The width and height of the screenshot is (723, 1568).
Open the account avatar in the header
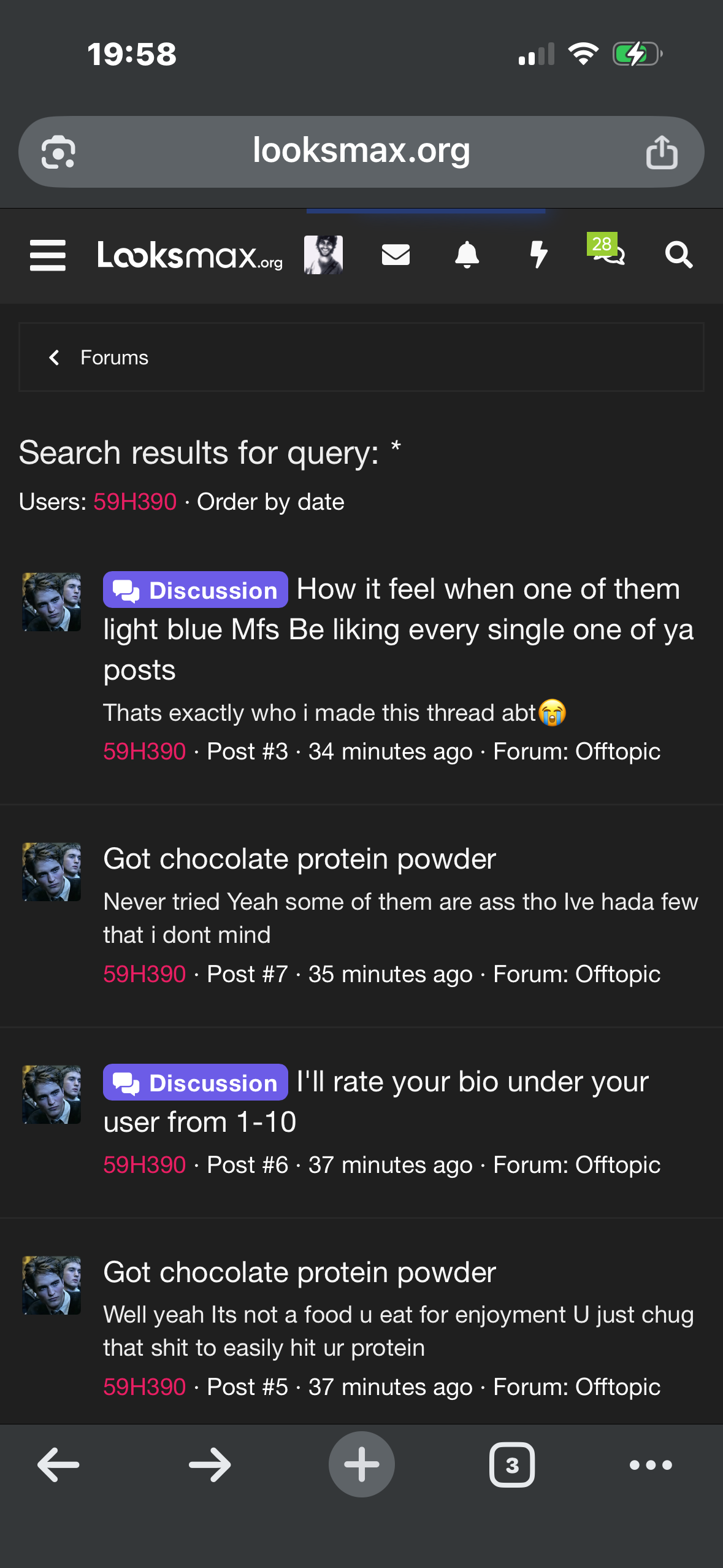pyautogui.click(x=323, y=255)
